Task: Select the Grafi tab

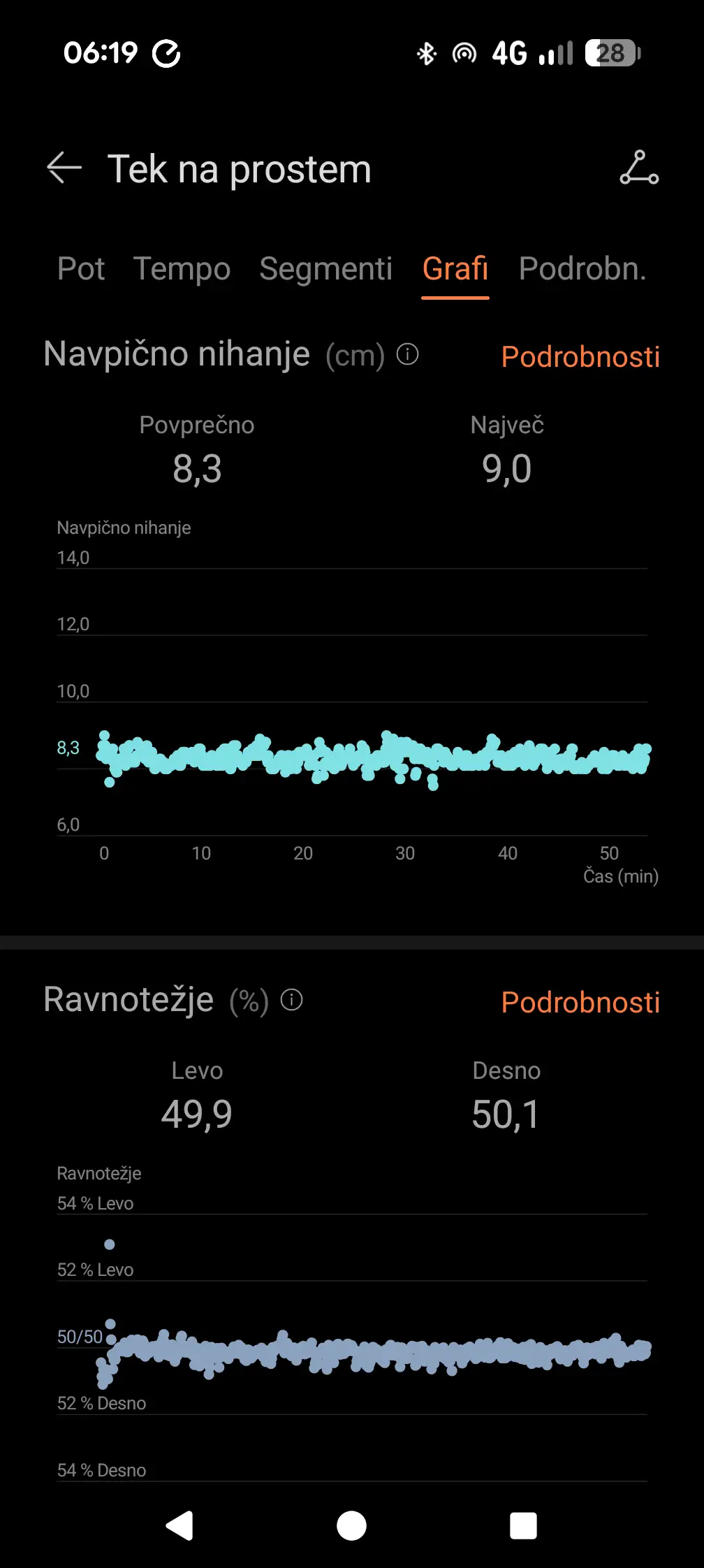Action: pyautogui.click(x=455, y=269)
